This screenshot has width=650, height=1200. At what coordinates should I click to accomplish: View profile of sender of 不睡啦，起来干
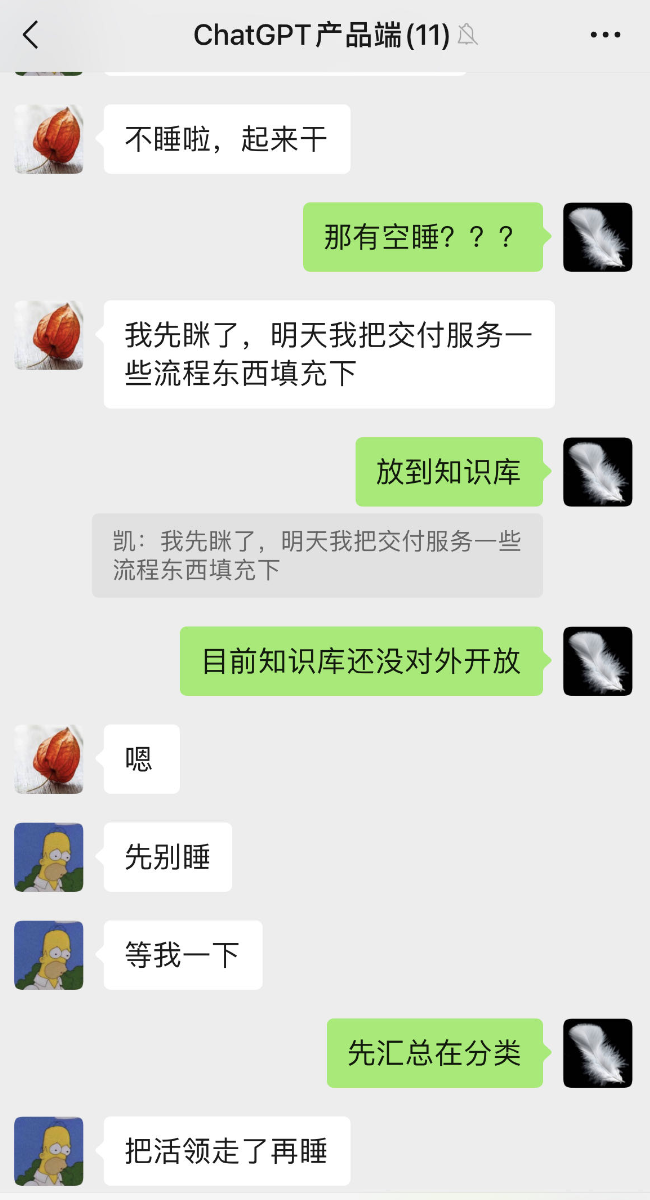(x=49, y=139)
